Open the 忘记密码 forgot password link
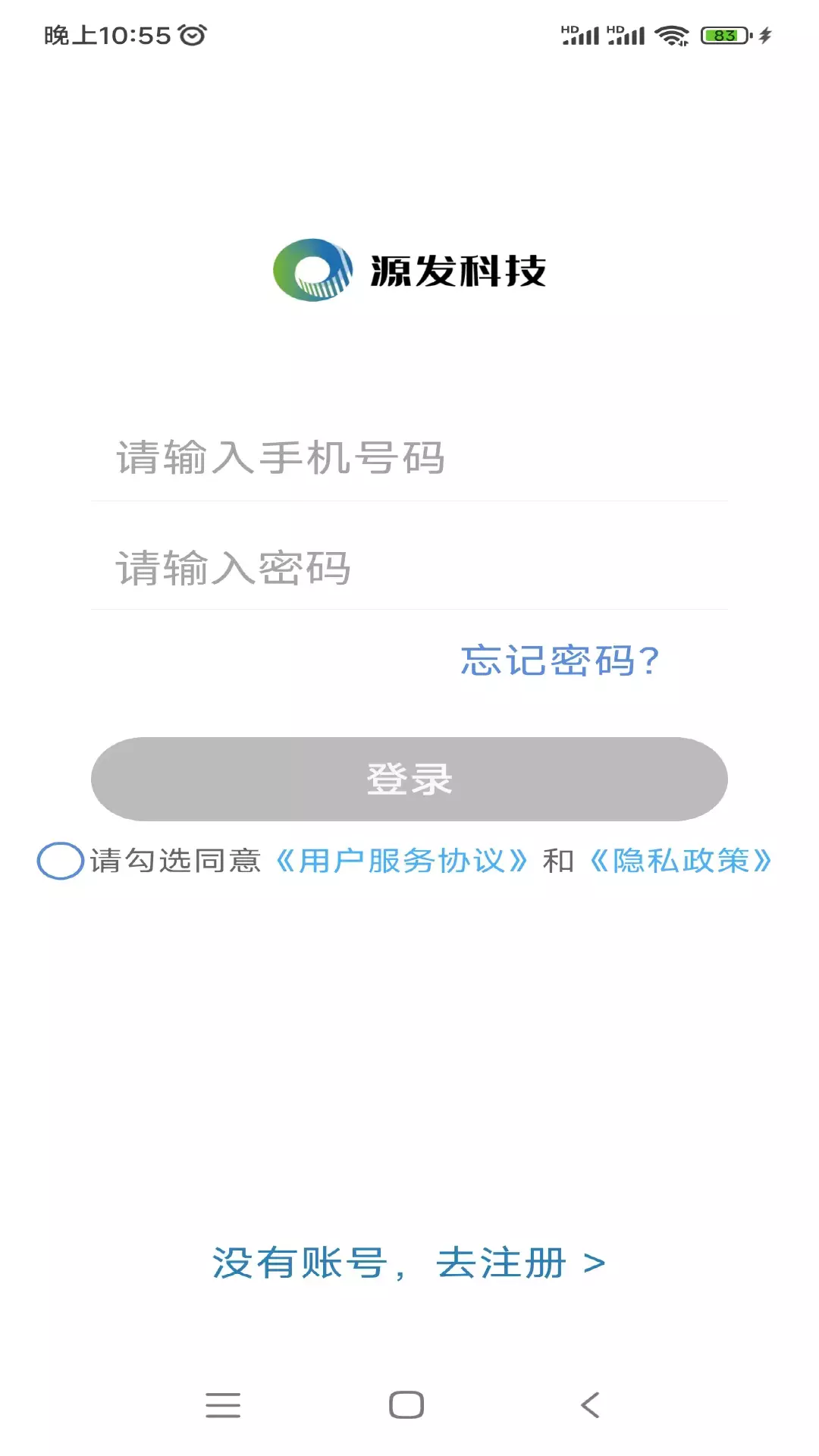 point(560,661)
